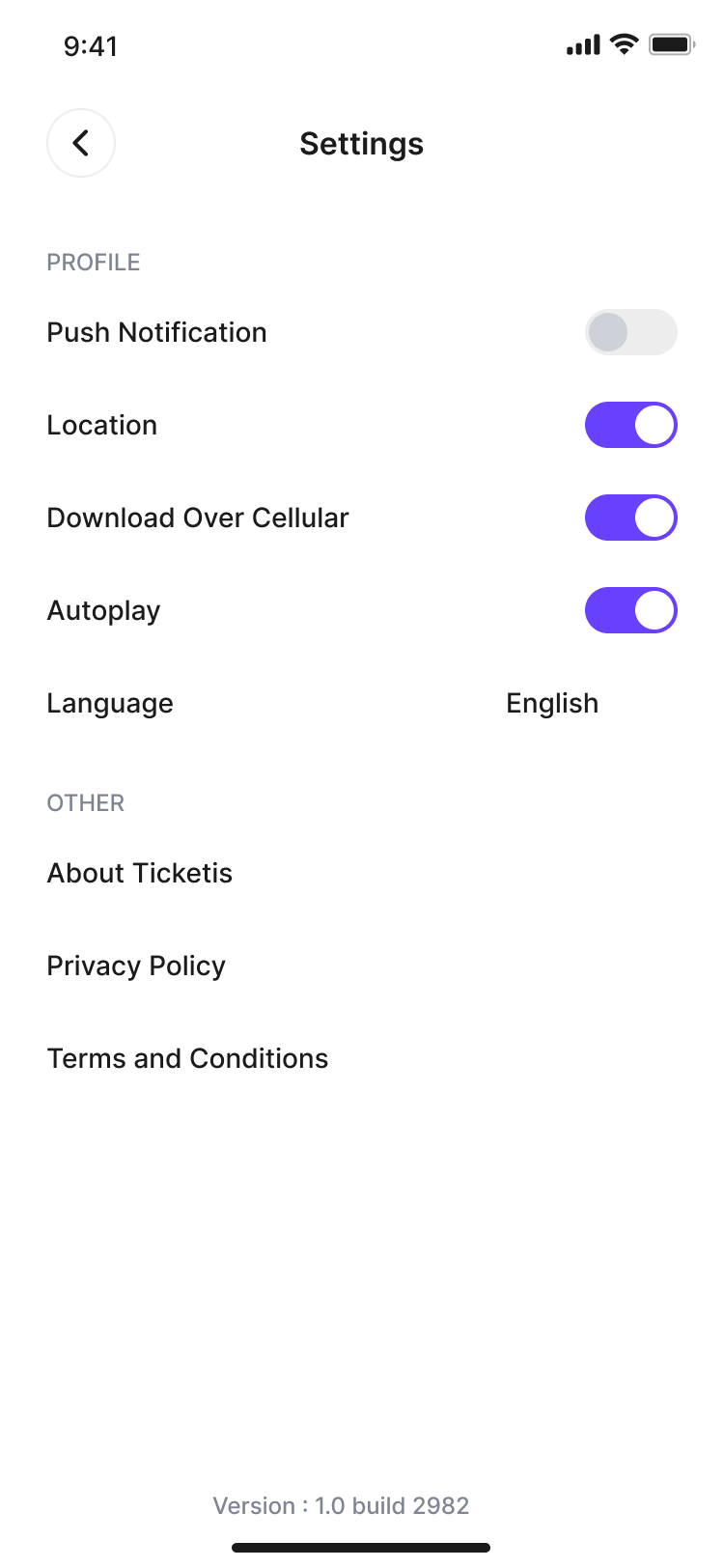Turn off the Location toggle
This screenshot has width=724, height=1568.
(x=630, y=425)
